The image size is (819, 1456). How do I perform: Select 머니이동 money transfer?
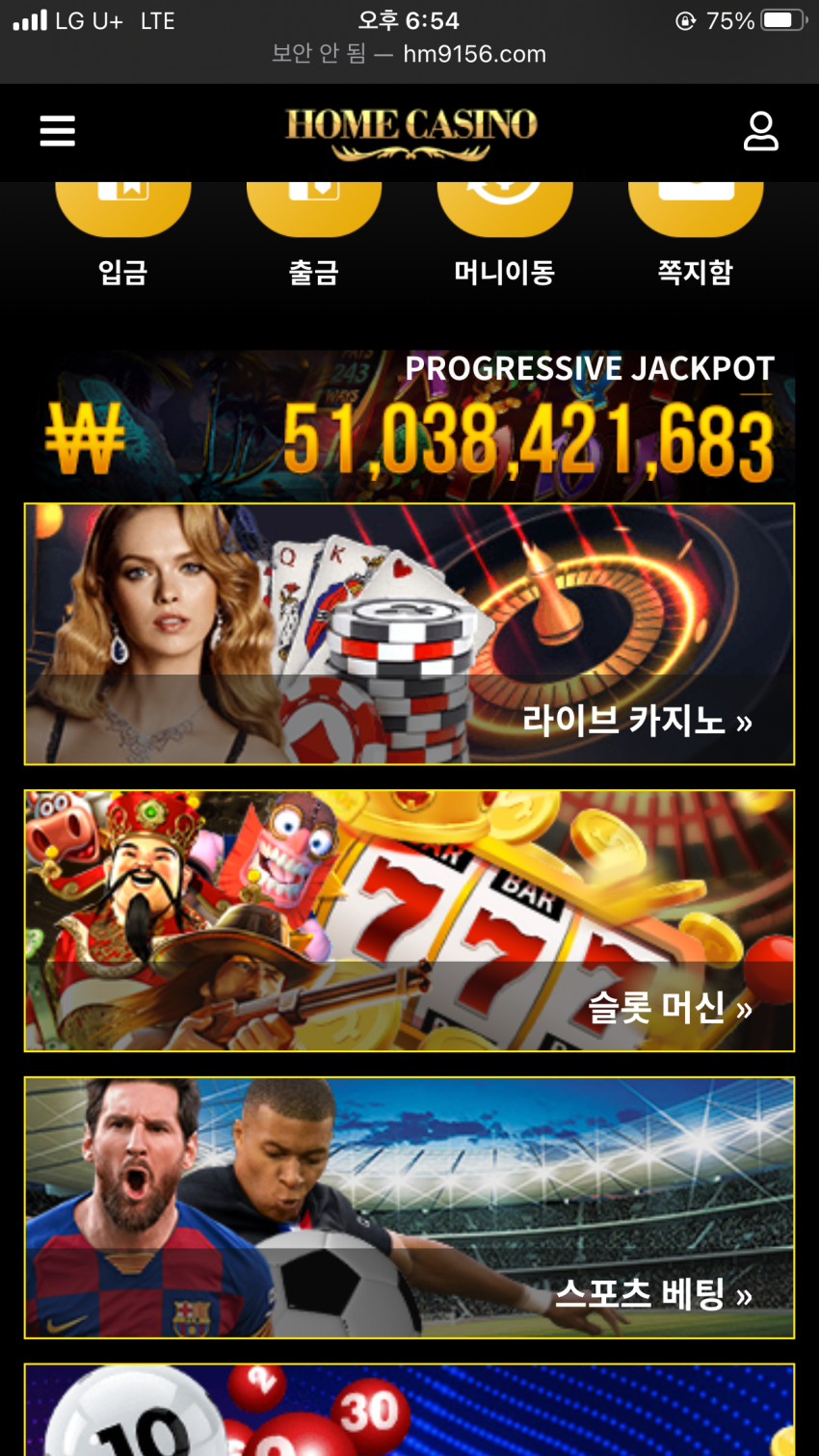click(504, 231)
